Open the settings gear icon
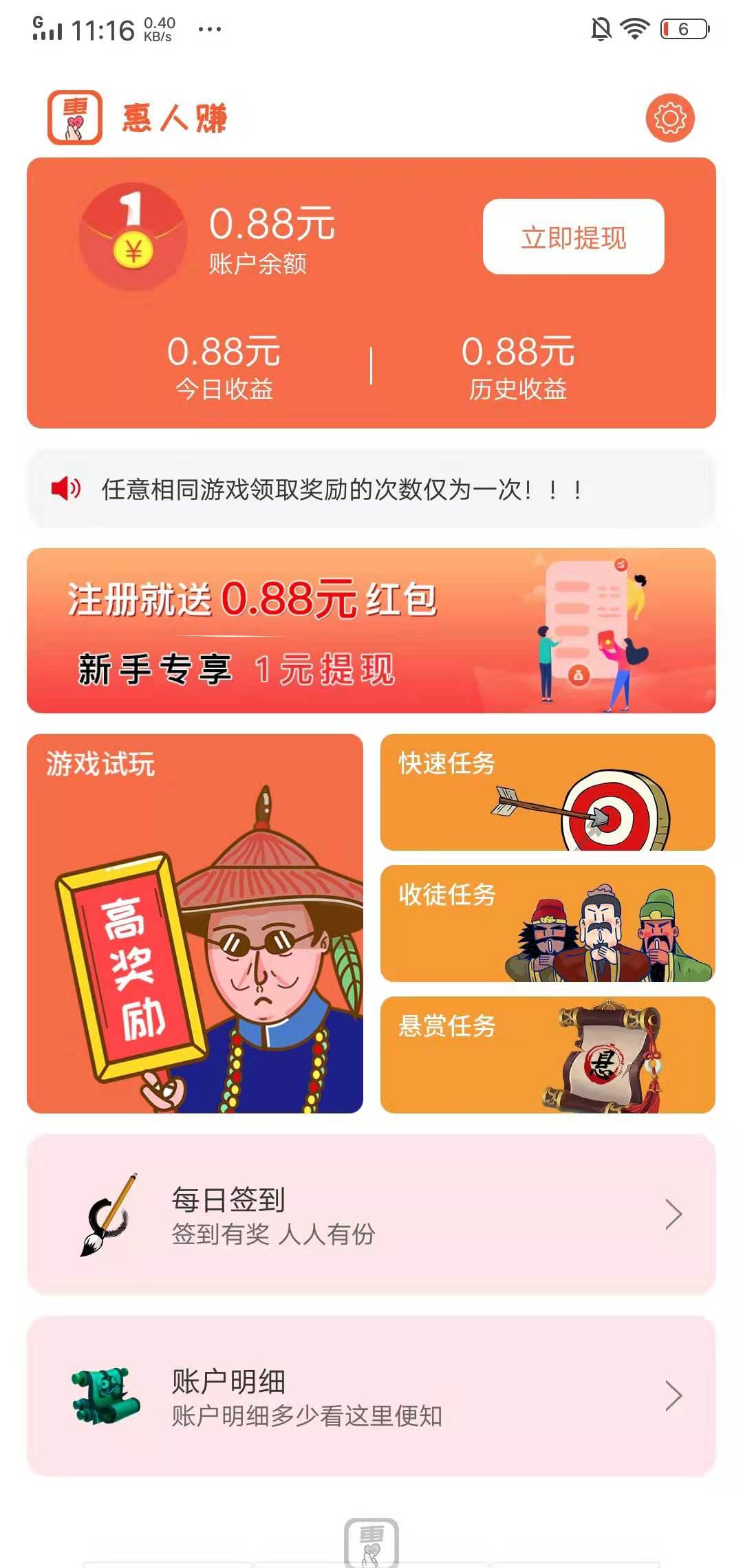This screenshot has height=1568, width=743. [670, 119]
